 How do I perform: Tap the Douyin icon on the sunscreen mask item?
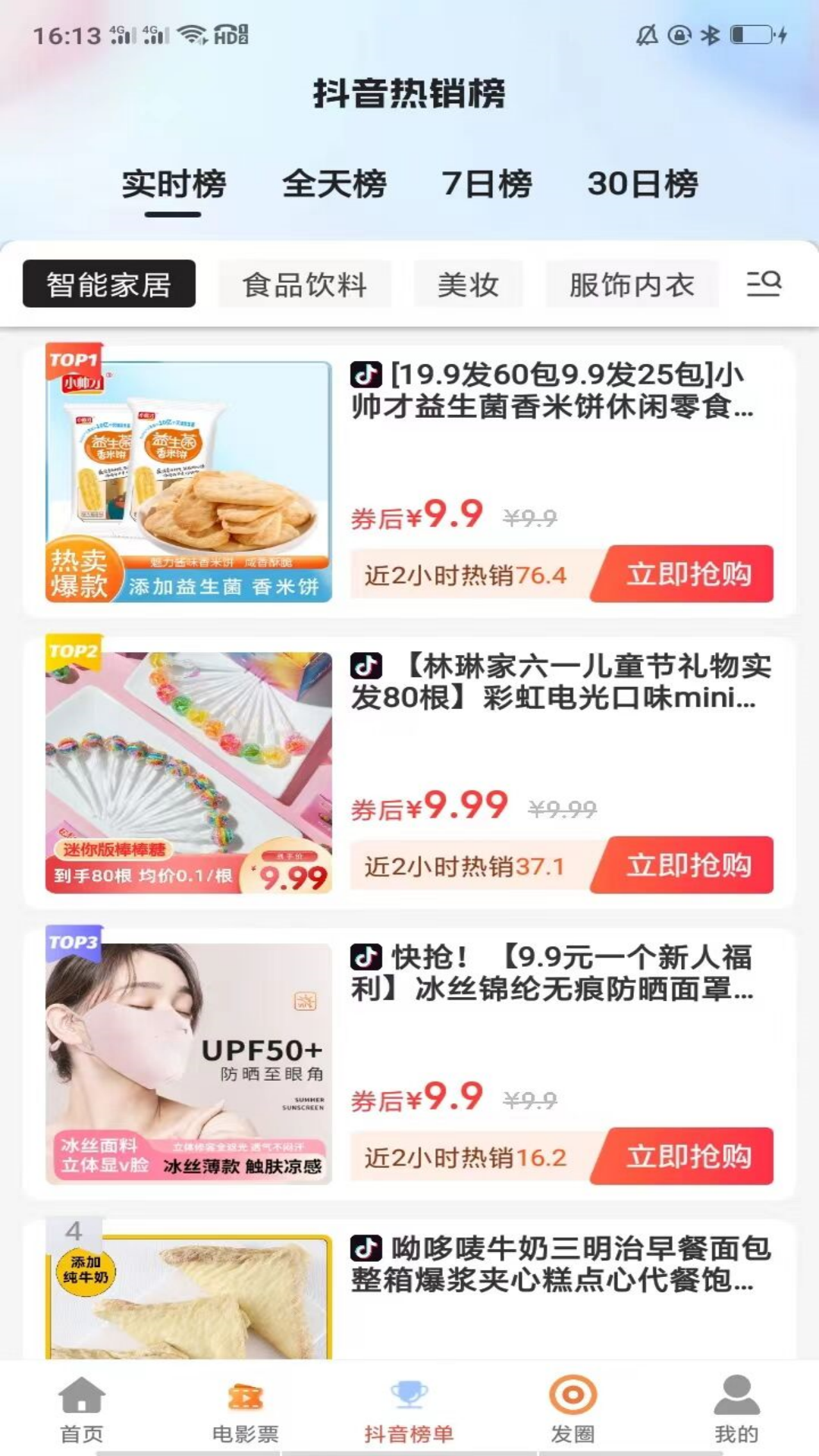point(366,957)
